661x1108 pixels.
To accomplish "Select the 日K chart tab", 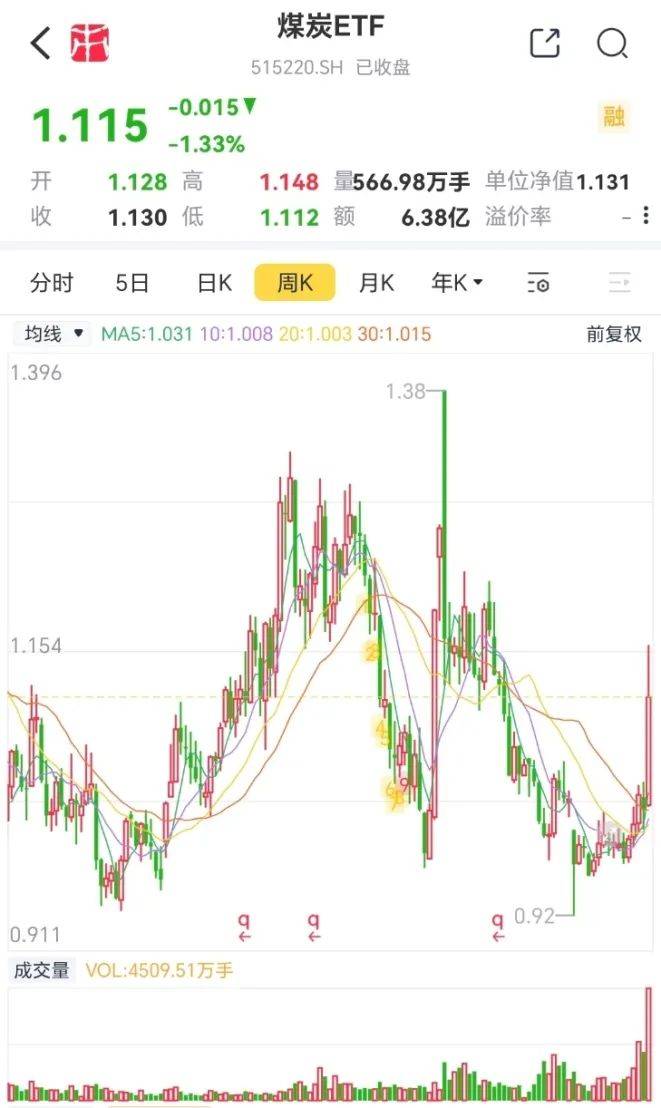I will tap(214, 283).
